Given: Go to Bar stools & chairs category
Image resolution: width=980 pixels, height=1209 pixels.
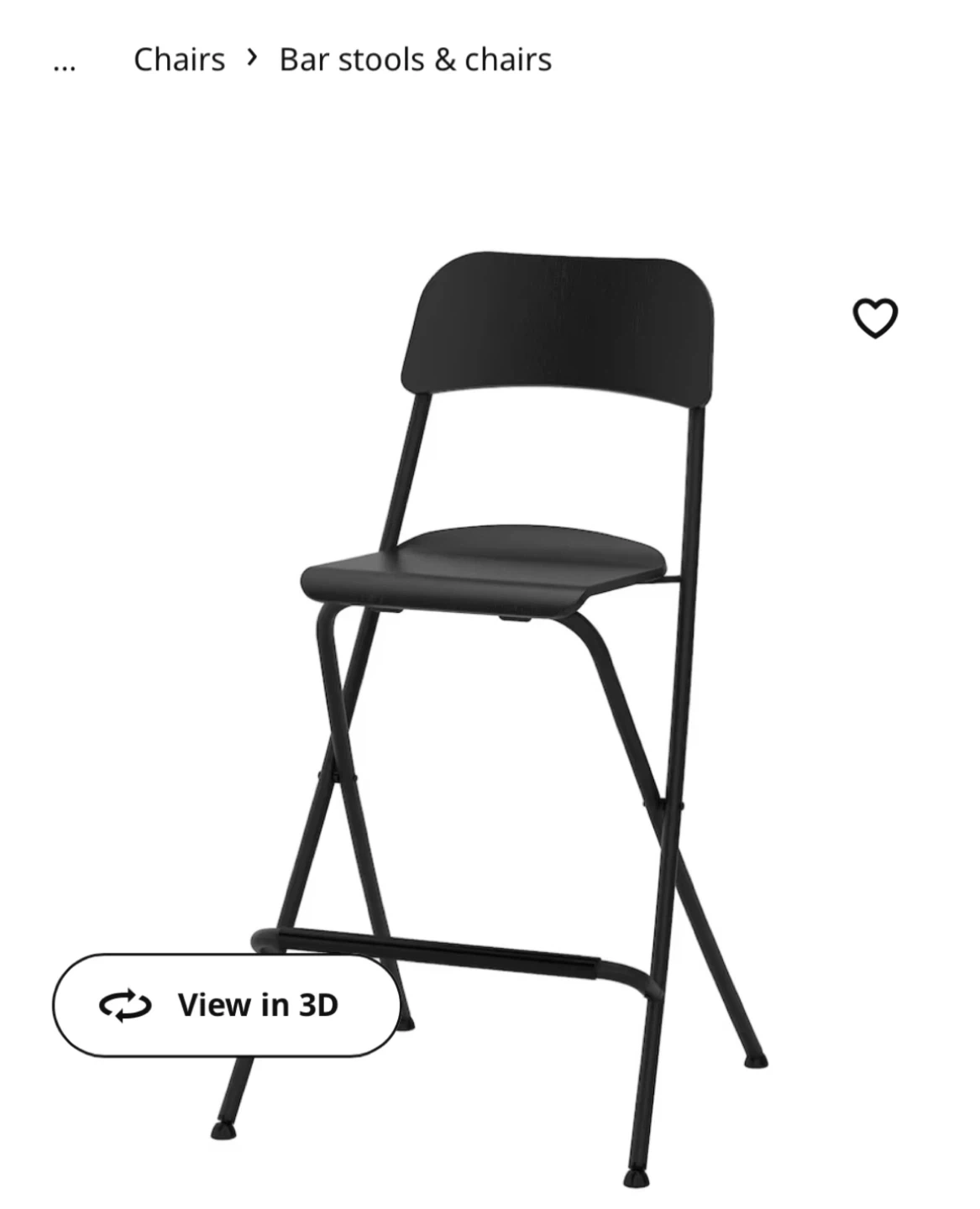Looking at the screenshot, I should point(415,60).
